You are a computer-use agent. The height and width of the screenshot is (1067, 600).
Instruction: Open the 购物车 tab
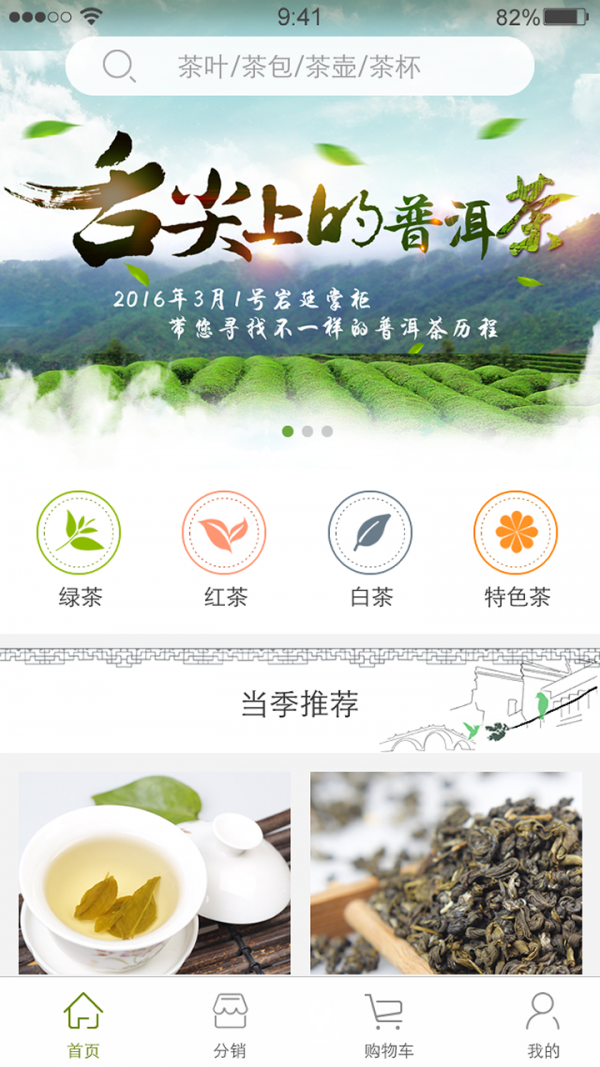(x=388, y=1024)
